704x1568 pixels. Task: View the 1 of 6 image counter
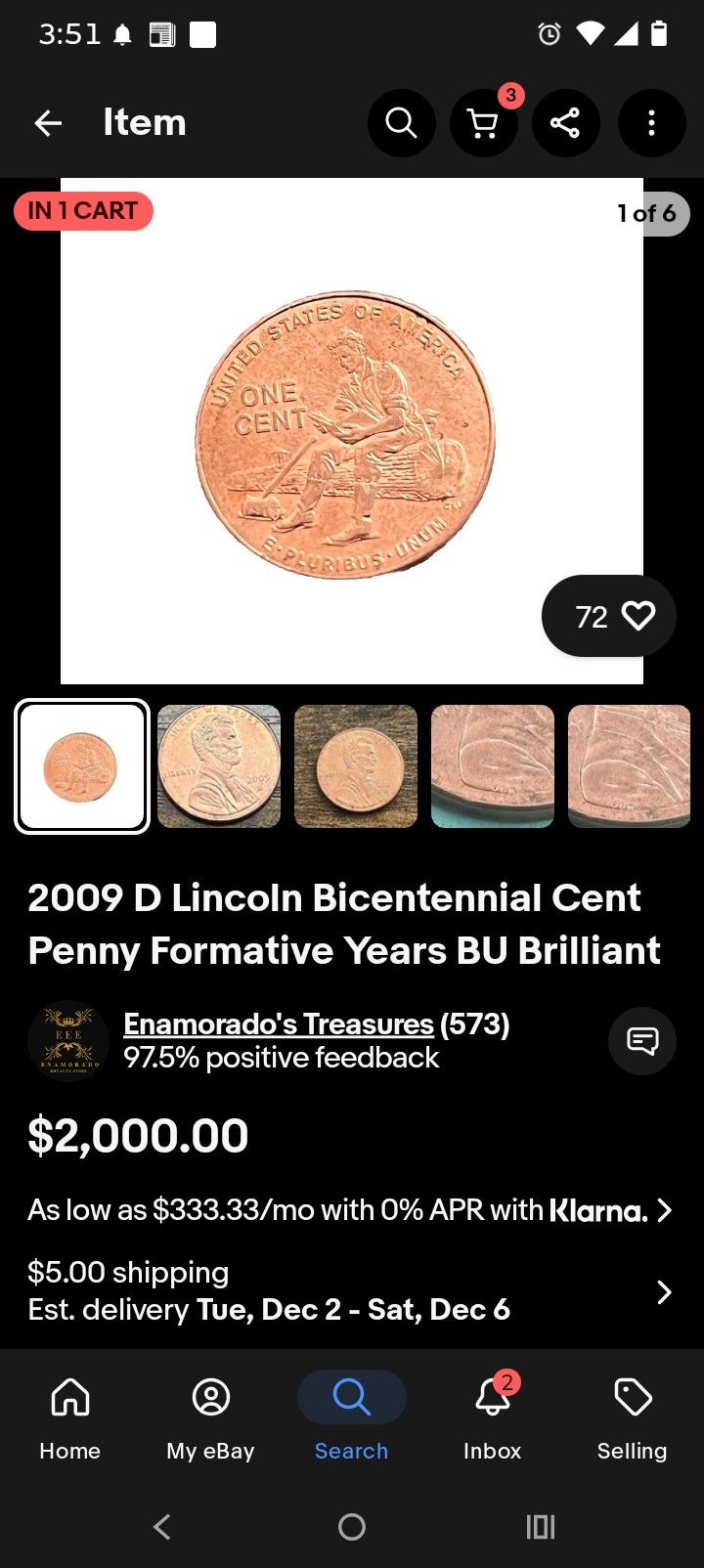[x=648, y=213]
